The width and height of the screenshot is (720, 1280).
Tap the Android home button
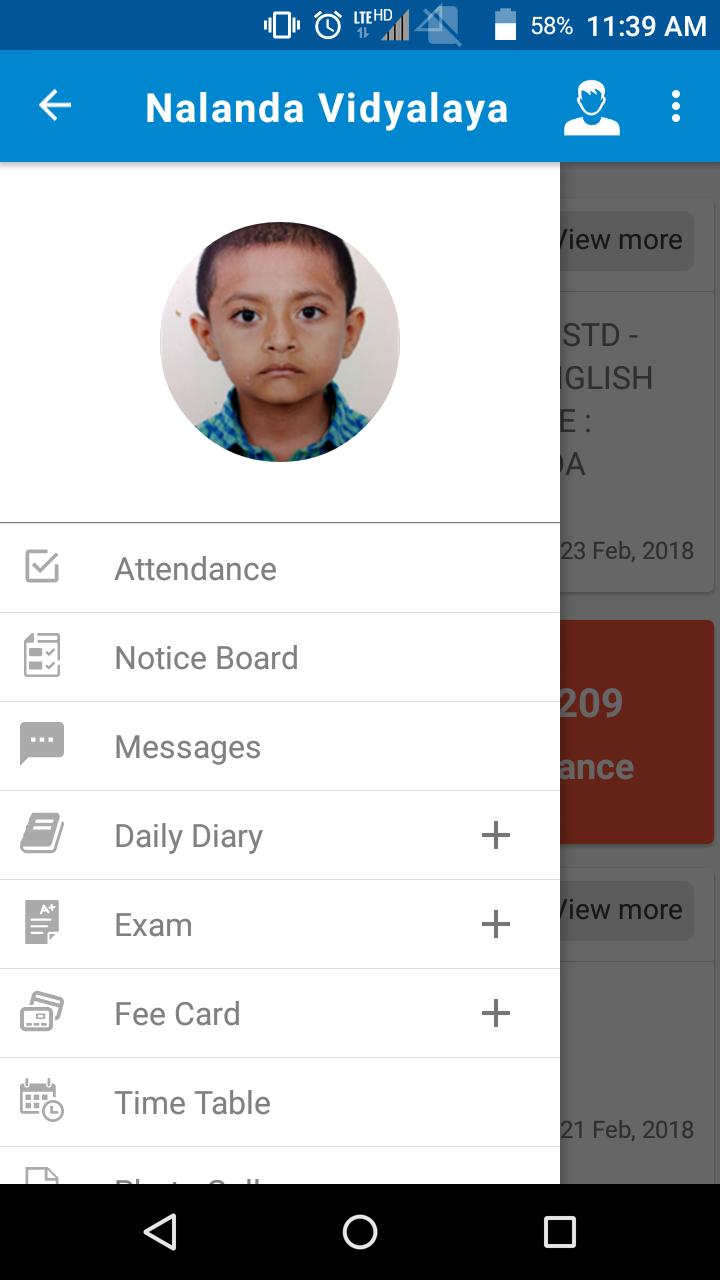click(360, 1232)
